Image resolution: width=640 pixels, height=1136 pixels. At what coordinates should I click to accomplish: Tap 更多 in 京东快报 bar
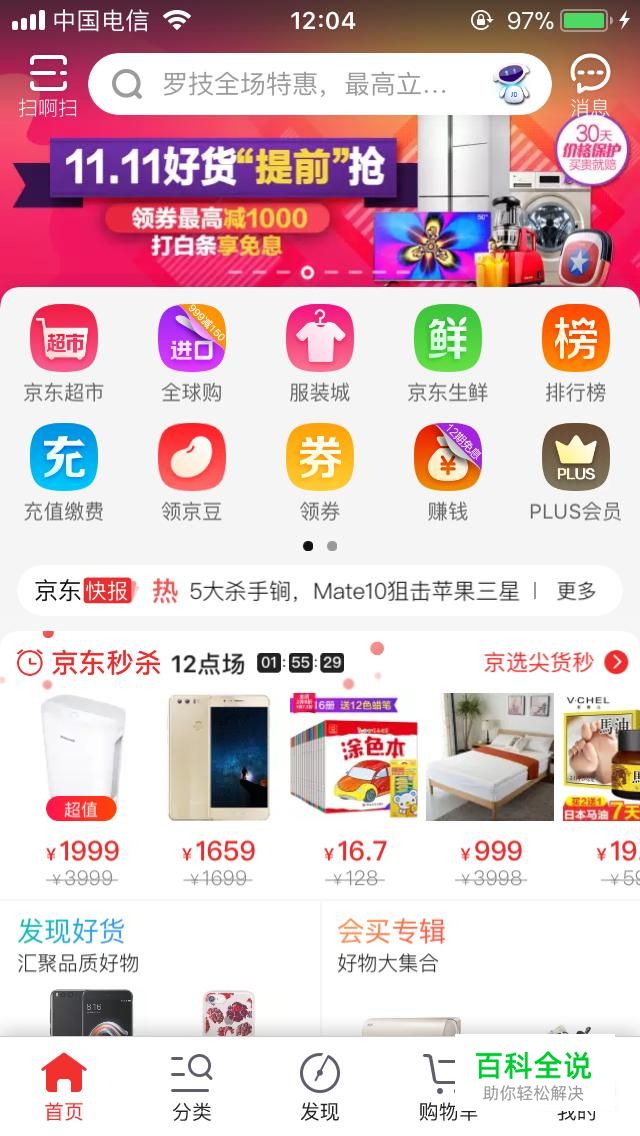(576, 591)
